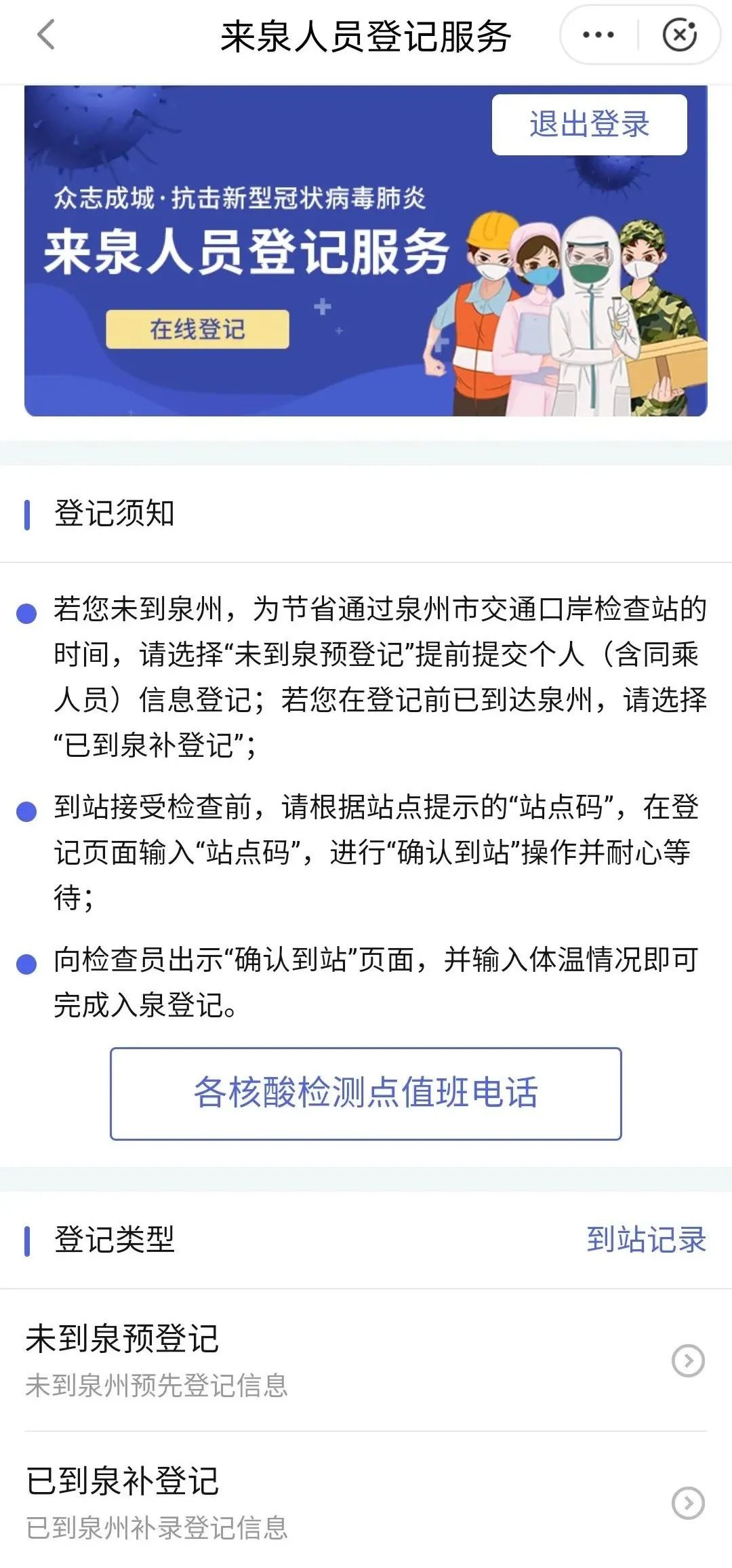View 到站记录 arrival records

[646, 1239]
